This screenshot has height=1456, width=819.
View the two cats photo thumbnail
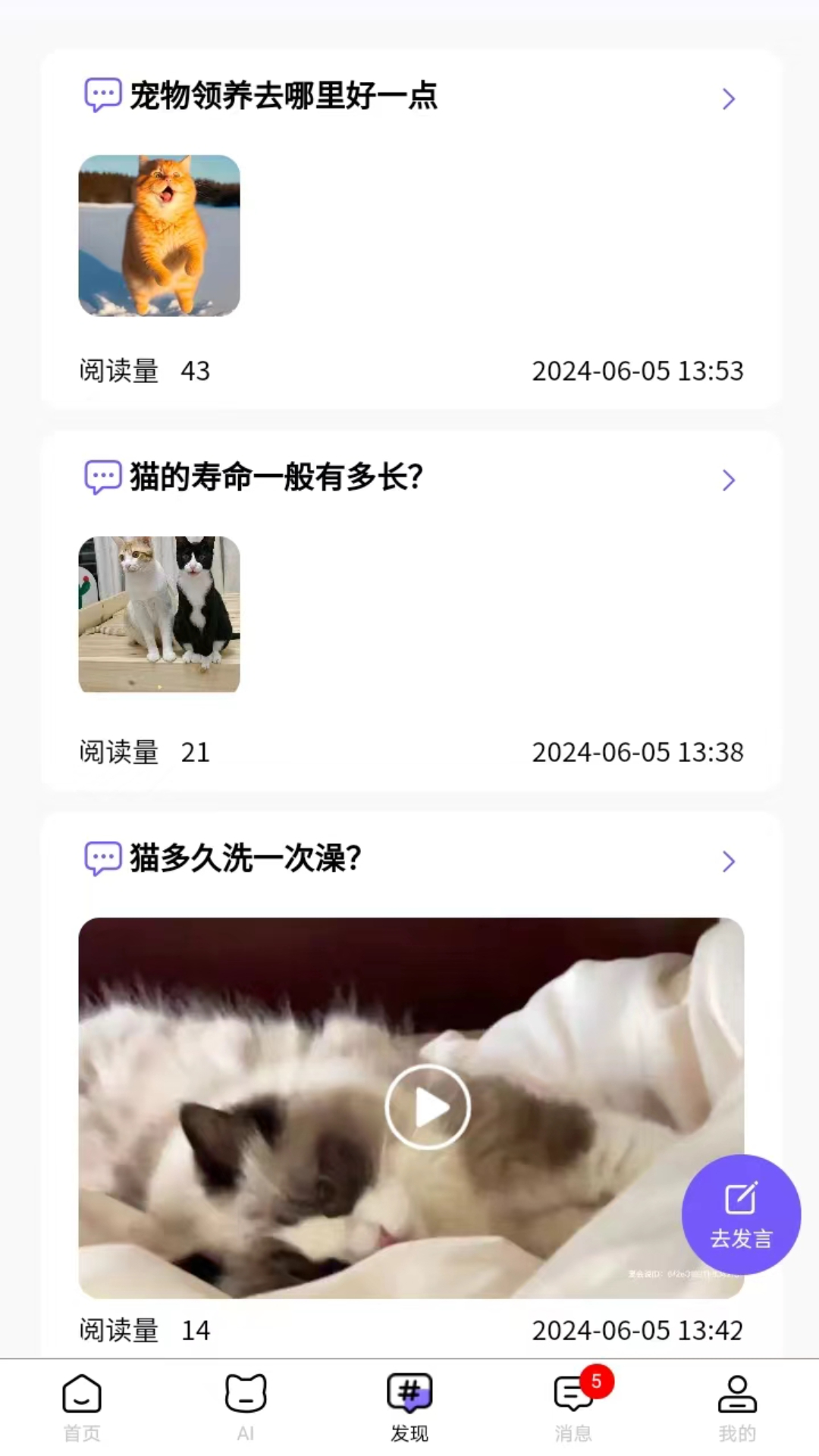click(x=159, y=614)
